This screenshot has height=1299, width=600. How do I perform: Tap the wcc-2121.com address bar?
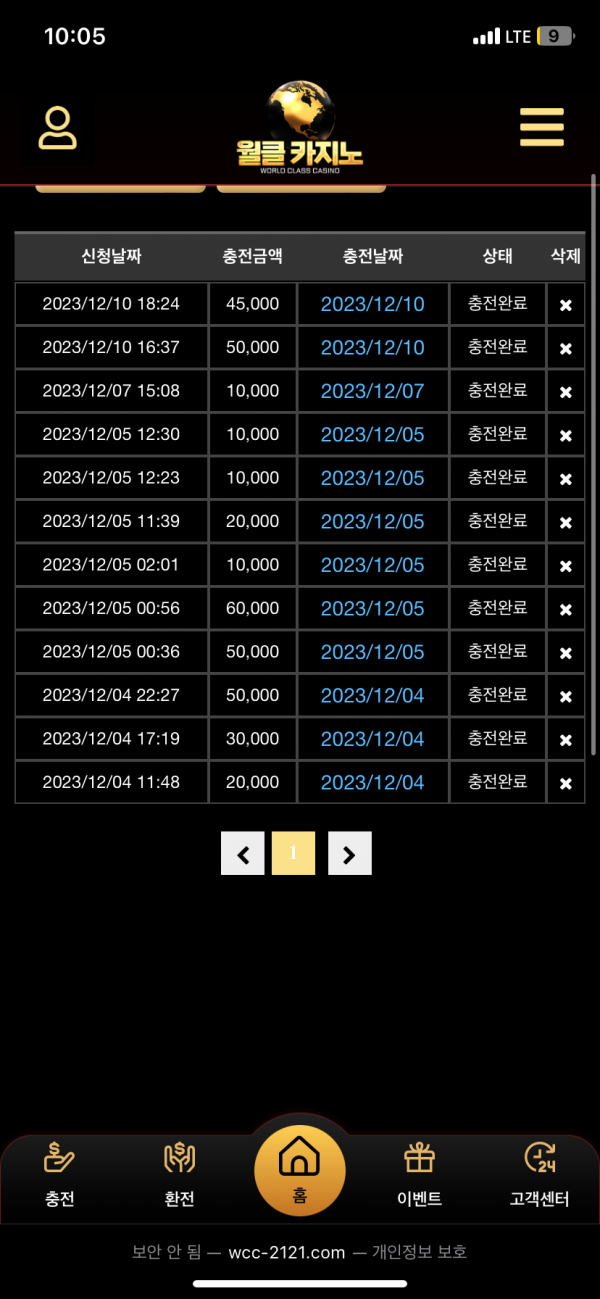pyautogui.click(x=299, y=1252)
